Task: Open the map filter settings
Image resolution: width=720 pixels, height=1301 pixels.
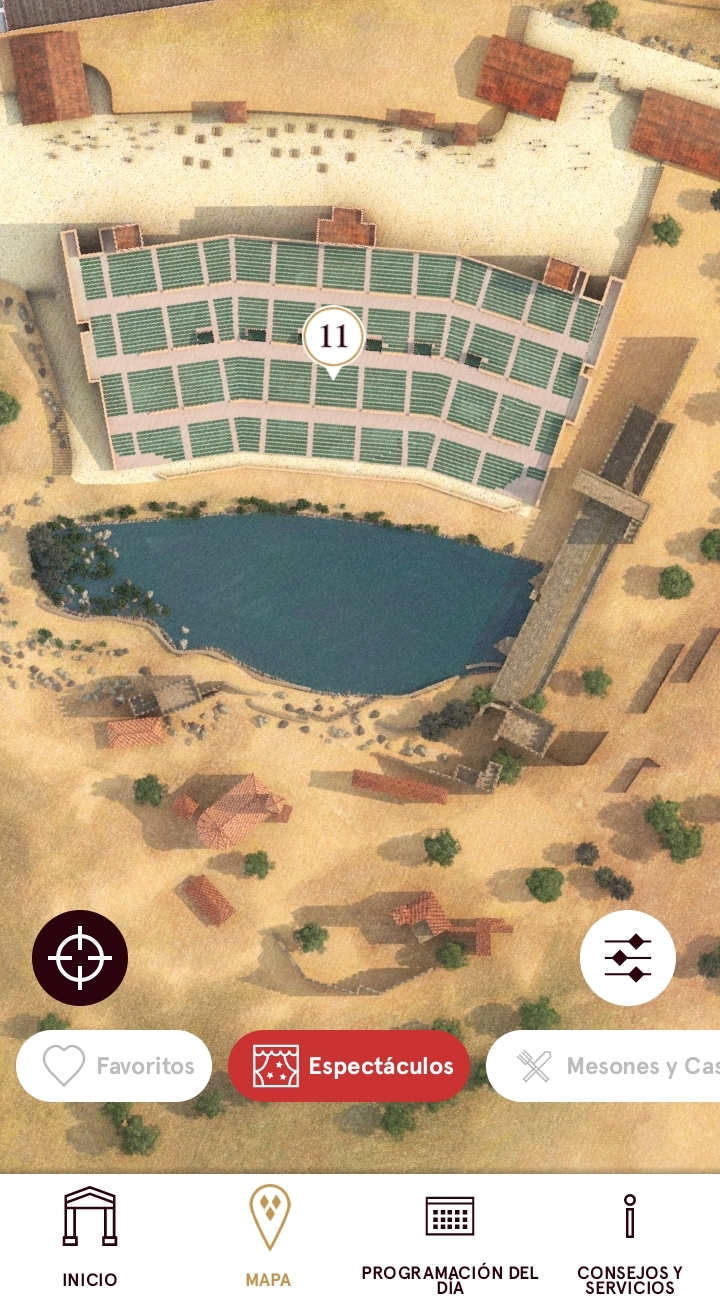Action: coord(628,958)
